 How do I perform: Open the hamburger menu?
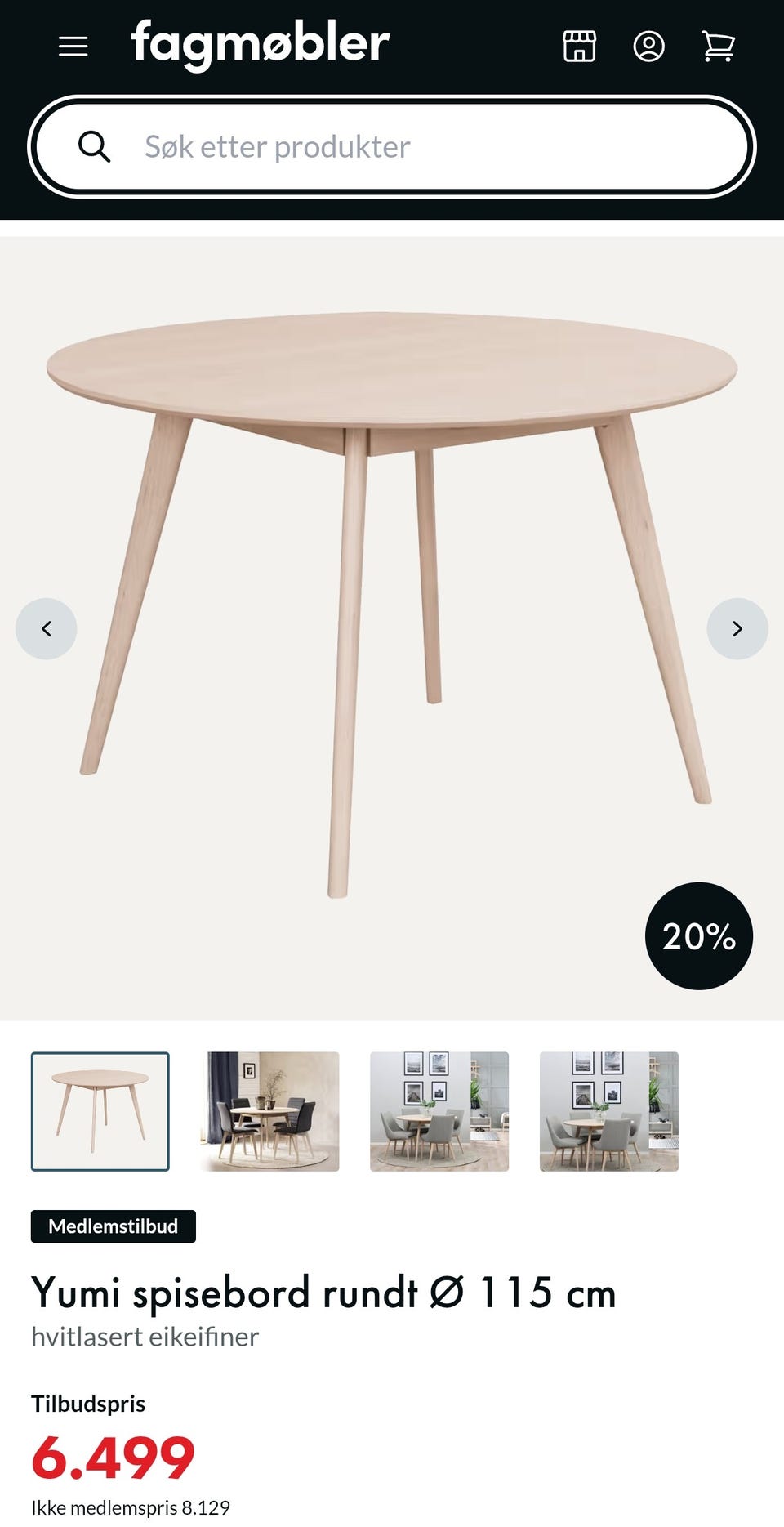[x=73, y=47]
